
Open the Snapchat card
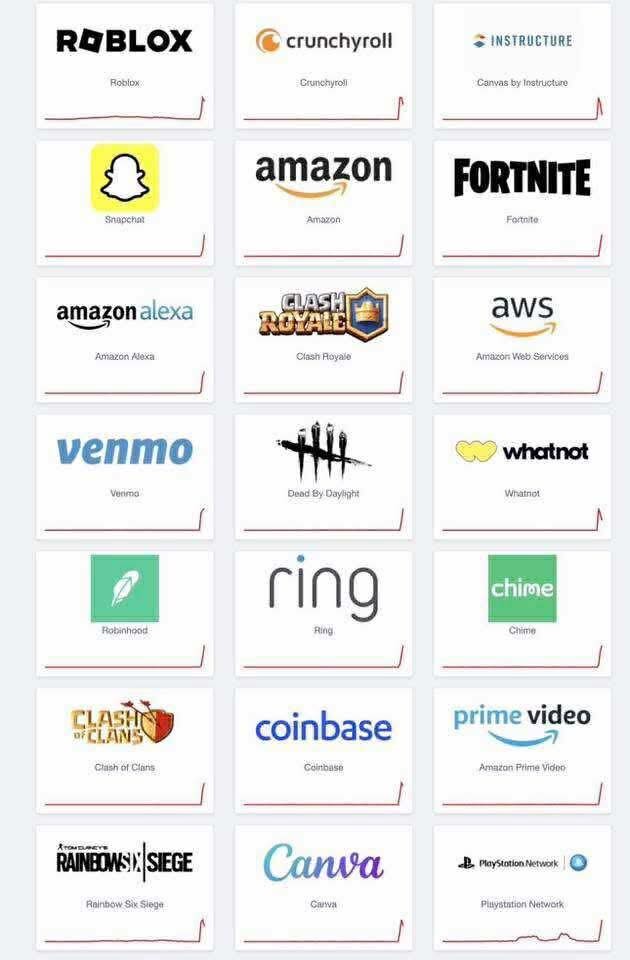point(124,200)
